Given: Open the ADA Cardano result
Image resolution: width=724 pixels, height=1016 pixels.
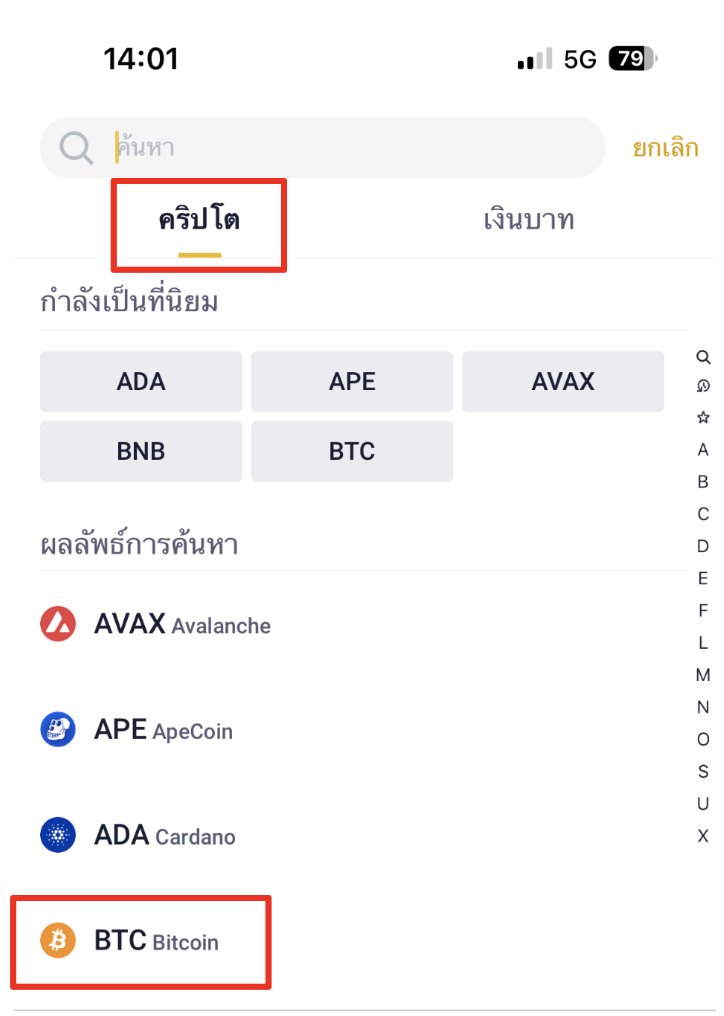Looking at the screenshot, I should (165, 835).
